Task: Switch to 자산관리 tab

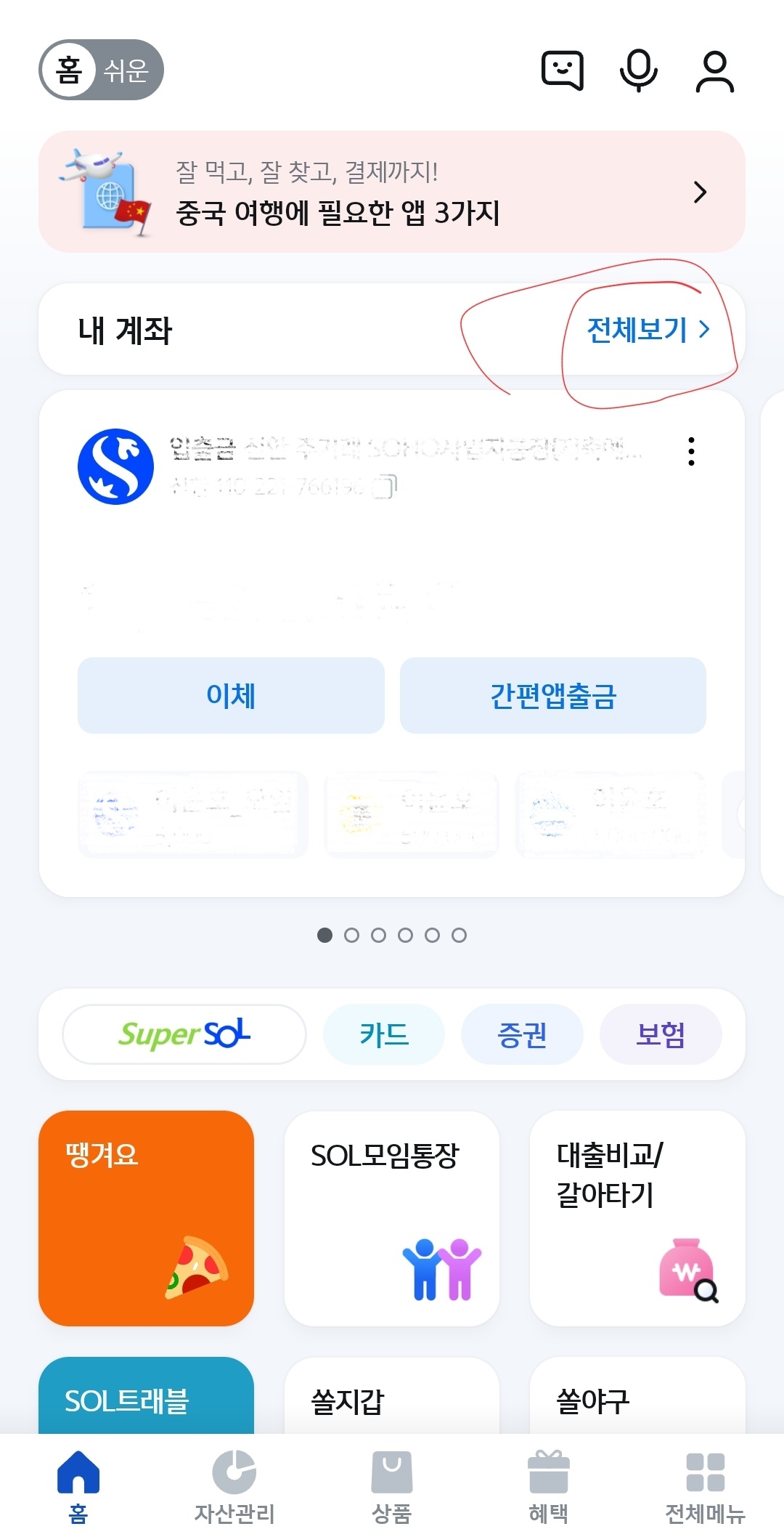Action: [x=234, y=1486]
